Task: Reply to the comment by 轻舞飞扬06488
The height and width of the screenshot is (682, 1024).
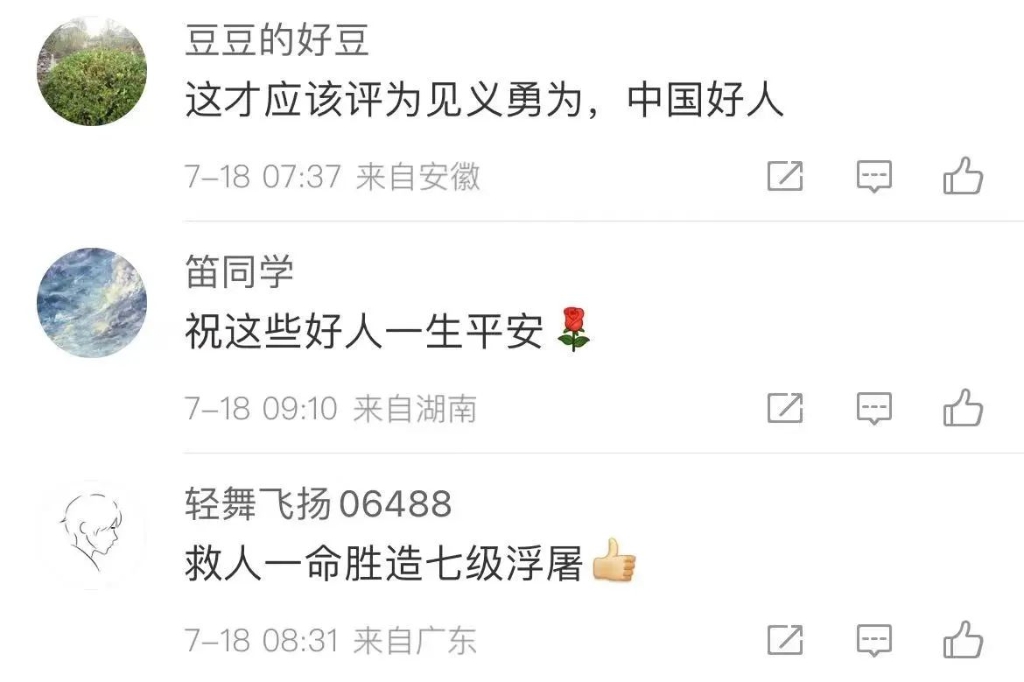Action: point(875,639)
